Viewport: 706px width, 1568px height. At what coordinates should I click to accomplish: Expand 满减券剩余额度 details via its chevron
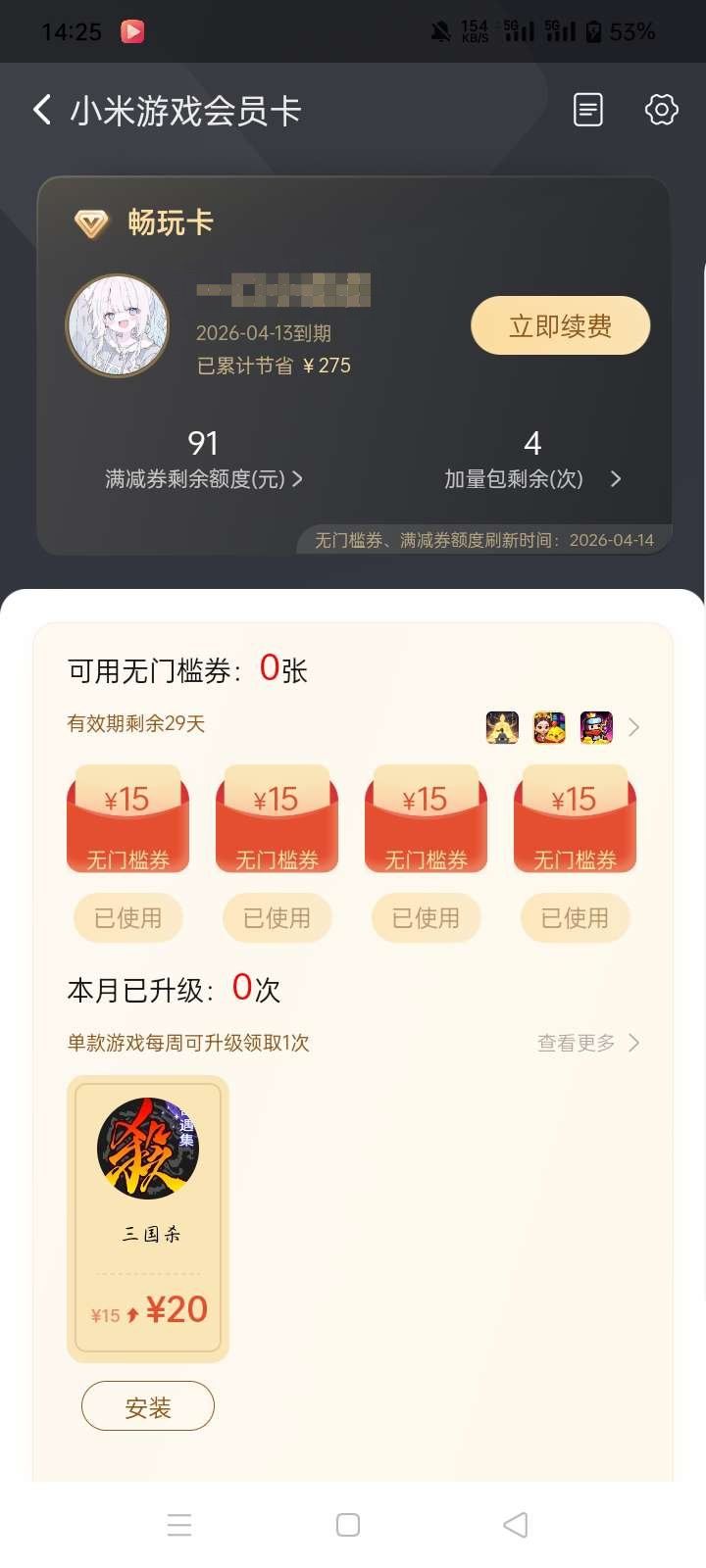pos(299,479)
